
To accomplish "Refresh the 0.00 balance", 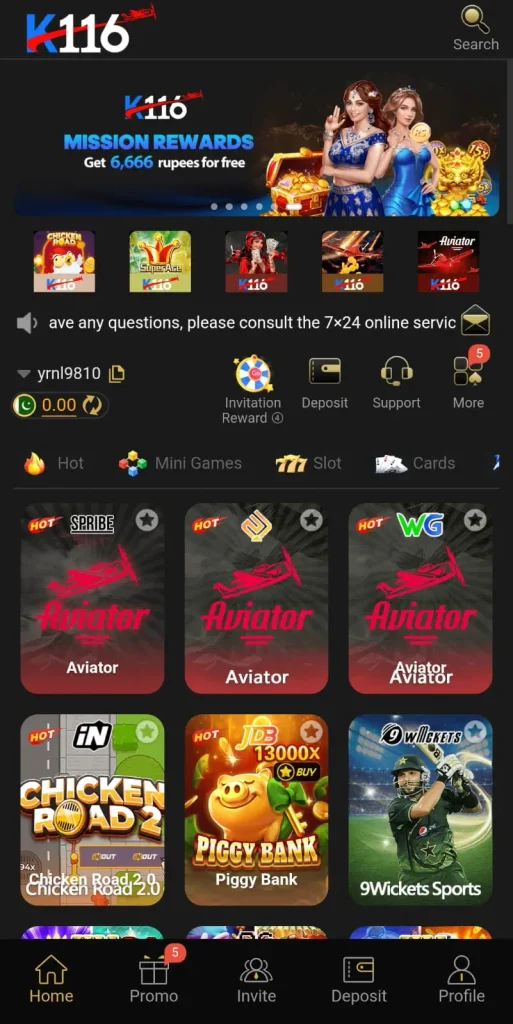I will [x=93, y=406].
